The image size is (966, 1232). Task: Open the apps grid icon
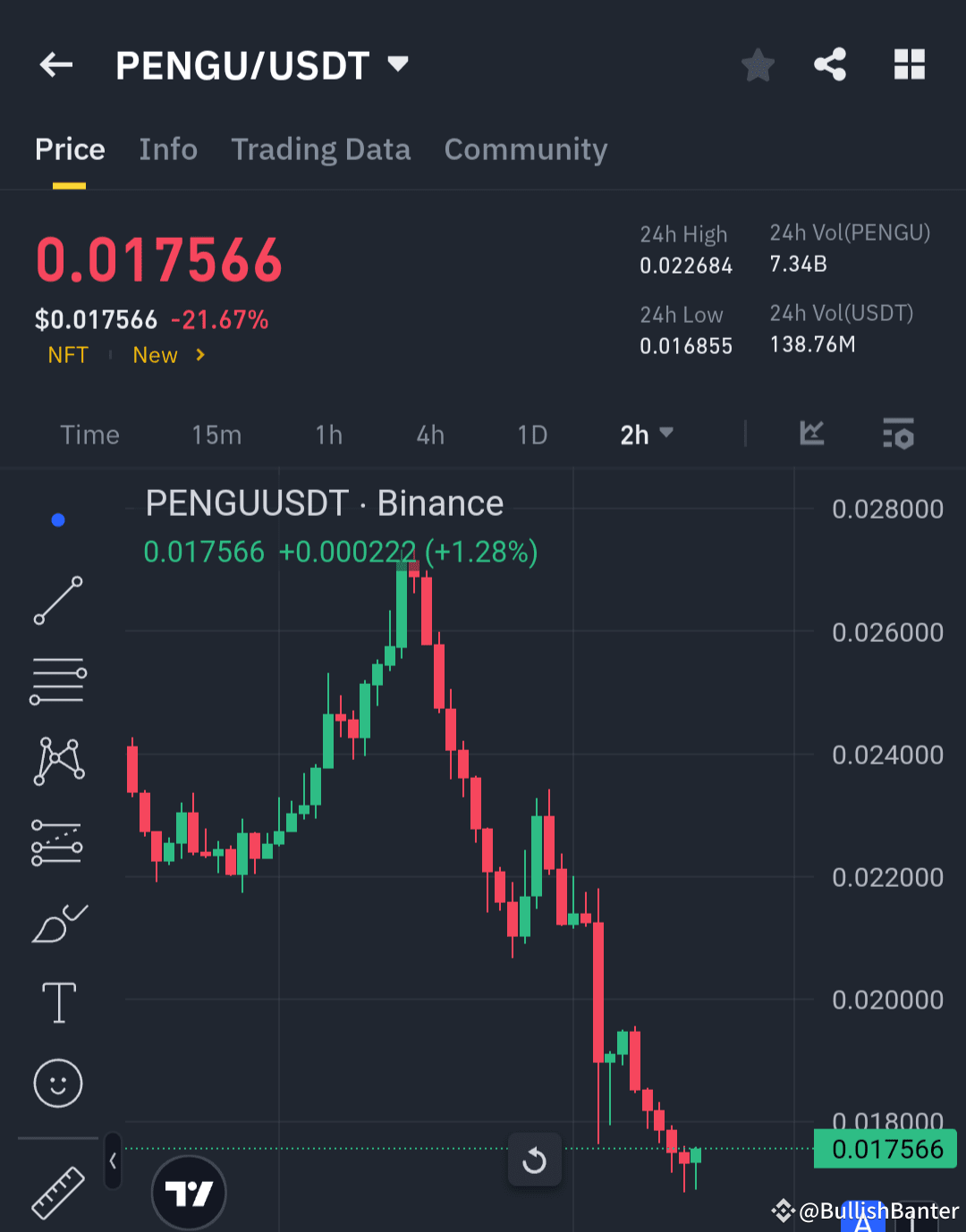(910, 64)
